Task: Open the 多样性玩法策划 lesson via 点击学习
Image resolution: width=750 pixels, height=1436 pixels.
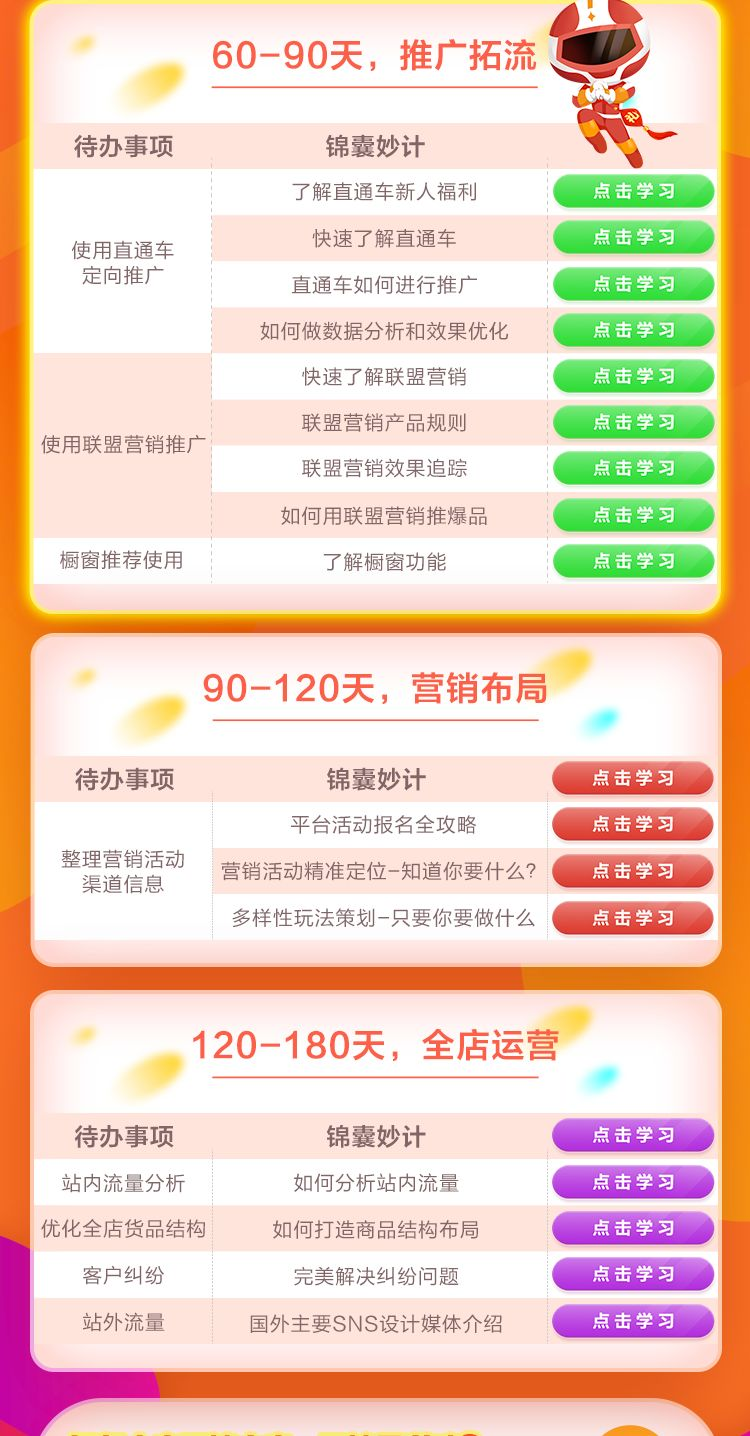Action: coord(632,918)
